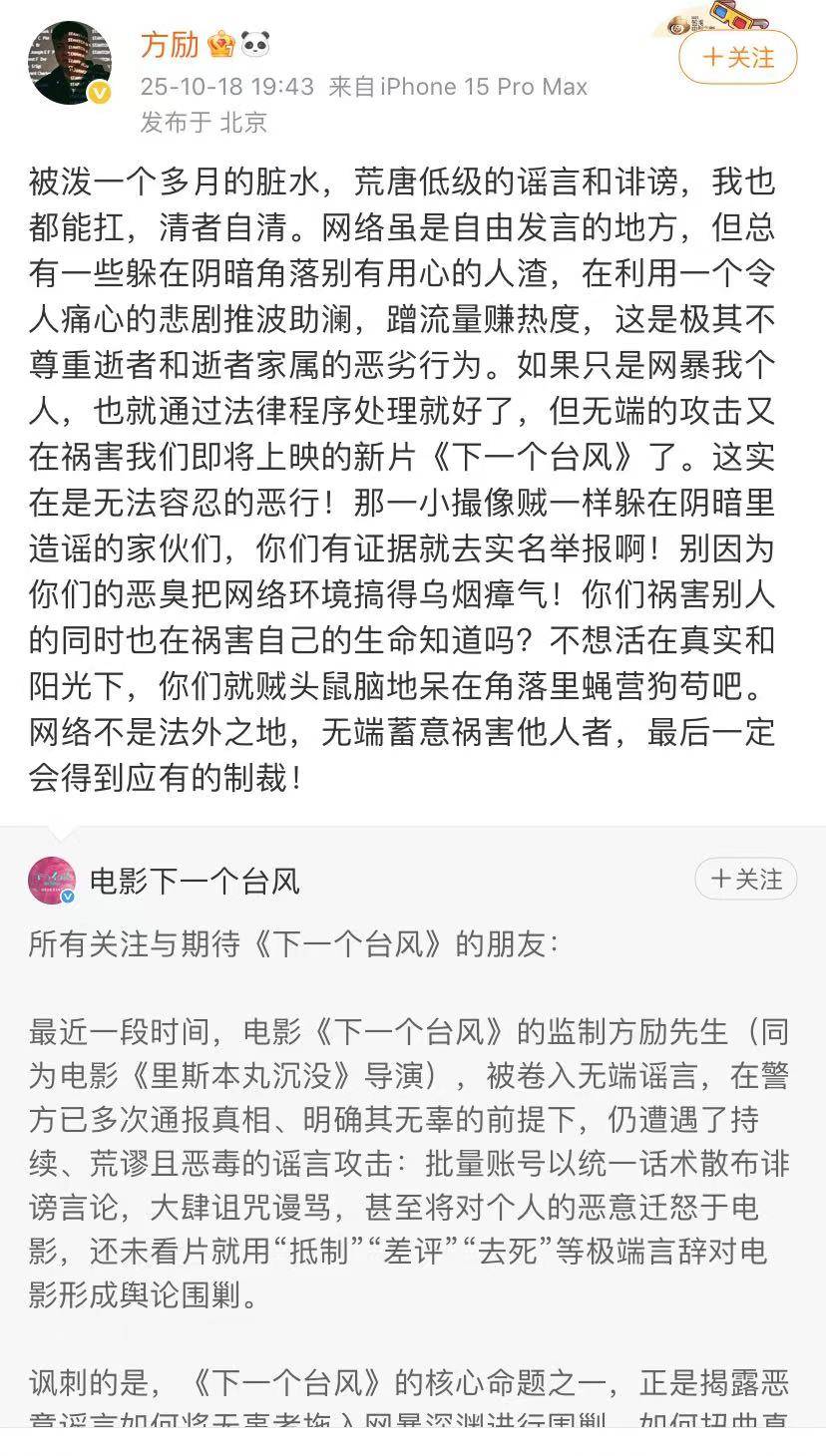Follow the 电影下一个台风 account
The height and width of the screenshot is (1456, 826).
(x=746, y=880)
